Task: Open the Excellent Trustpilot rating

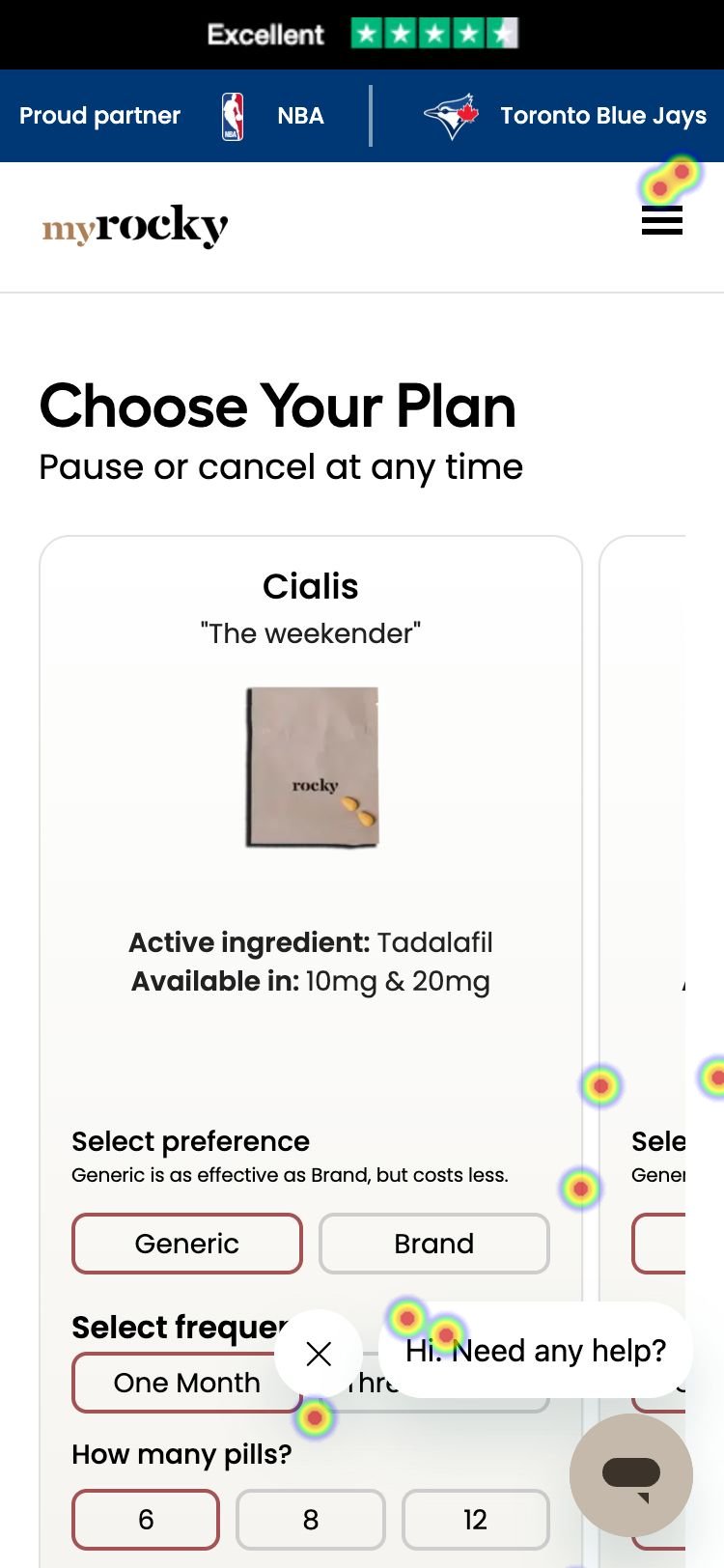Action: (x=362, y=35)
